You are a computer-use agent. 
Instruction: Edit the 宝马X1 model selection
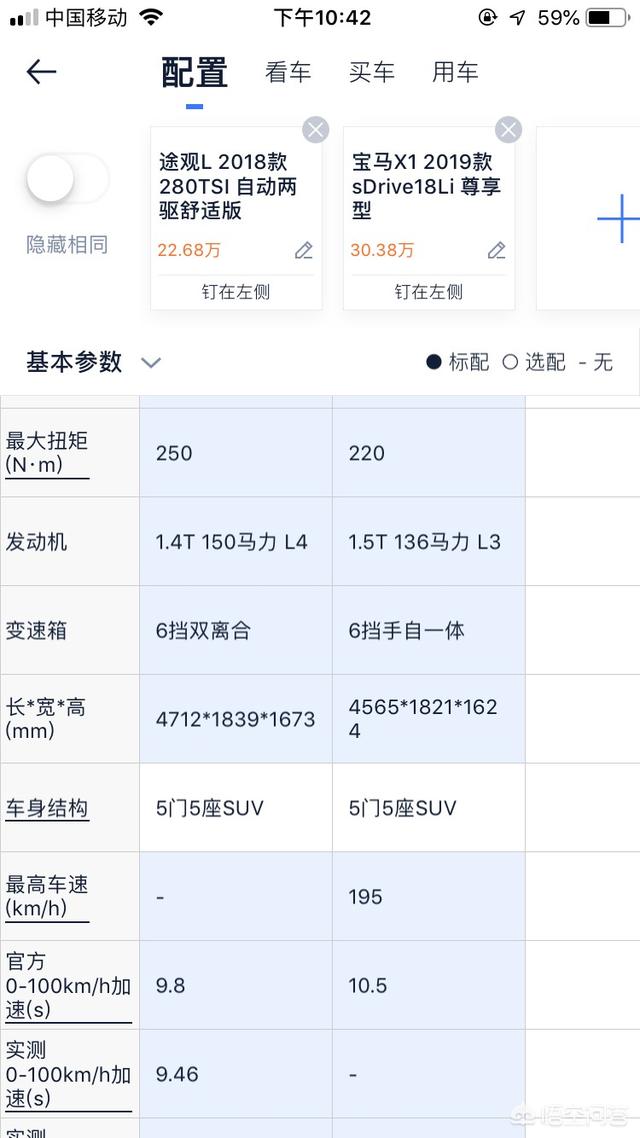click(x=497, y=250)
